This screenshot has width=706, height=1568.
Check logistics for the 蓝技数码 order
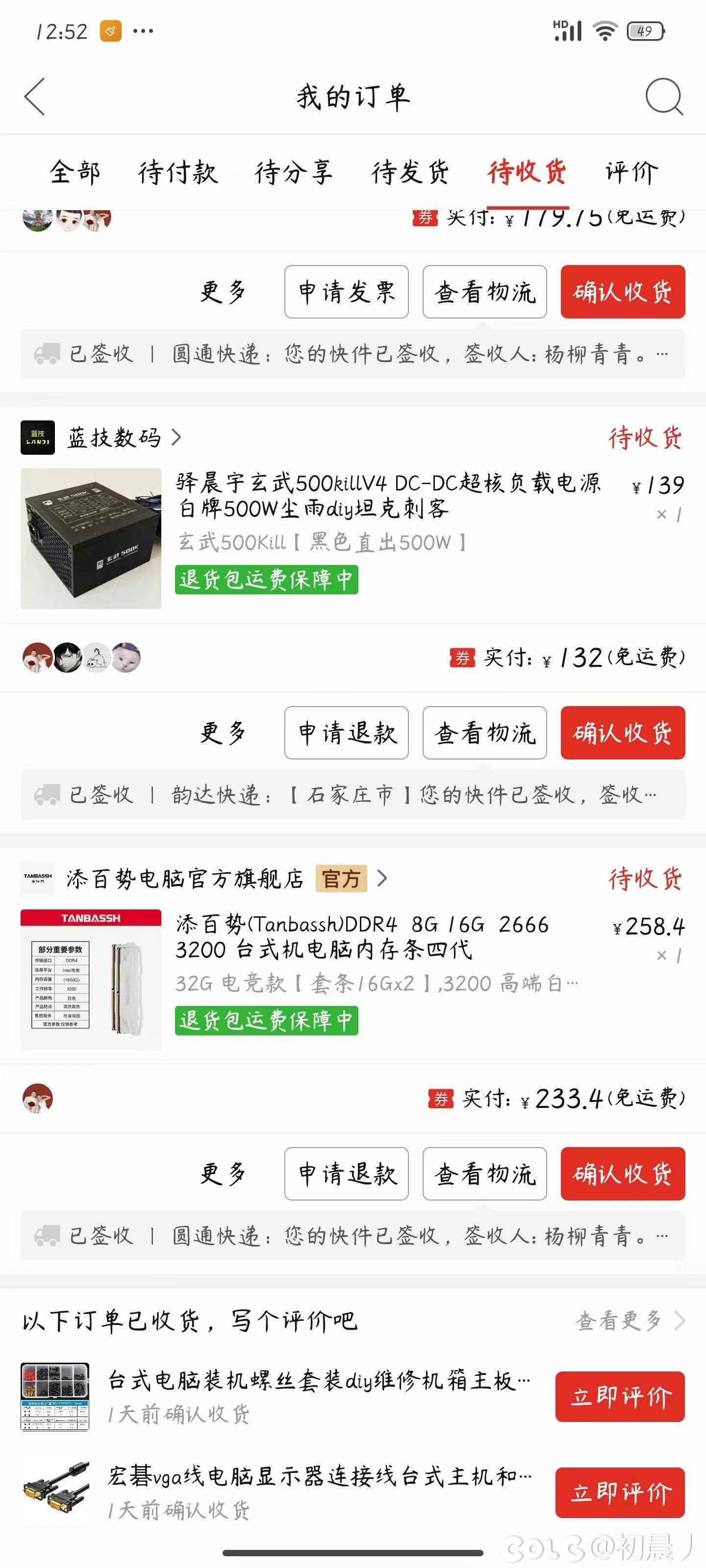pos(484,733)
